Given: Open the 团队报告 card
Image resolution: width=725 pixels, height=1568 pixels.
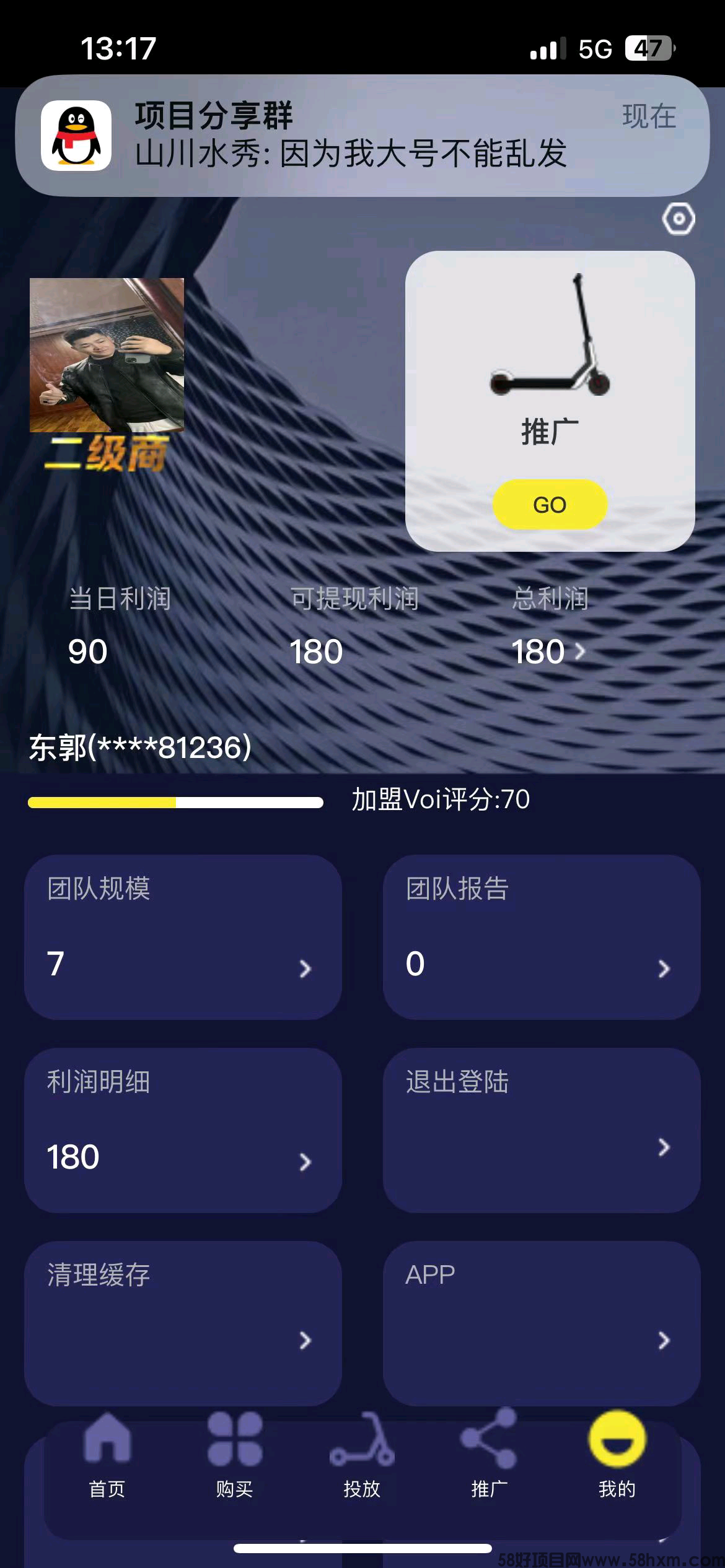Looking at the screenshot, I should coord(542,937).
